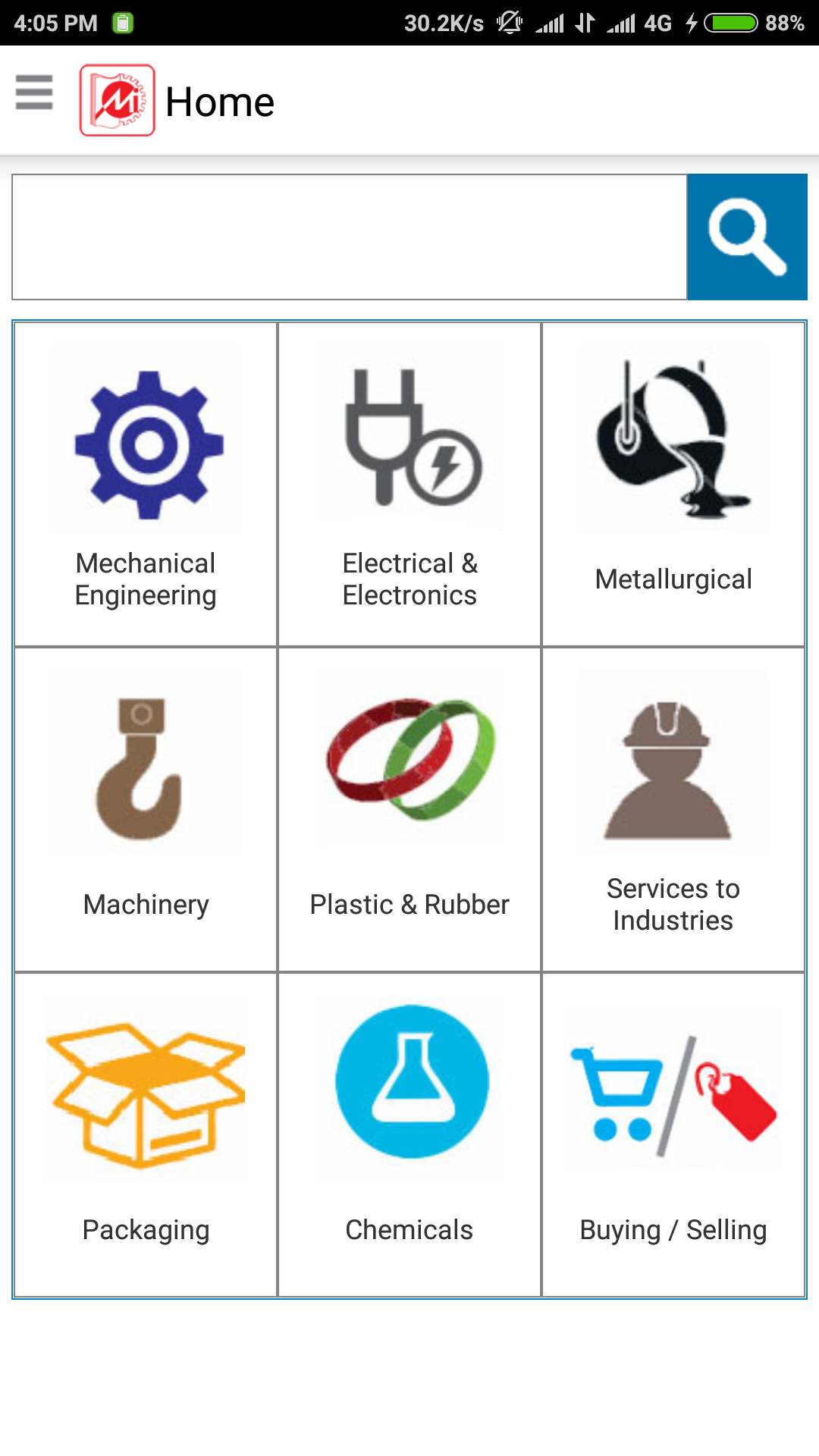Browse the Metallurgical category
The image size is (819, 1456).
pyautogui.click(x=673, y=485)
